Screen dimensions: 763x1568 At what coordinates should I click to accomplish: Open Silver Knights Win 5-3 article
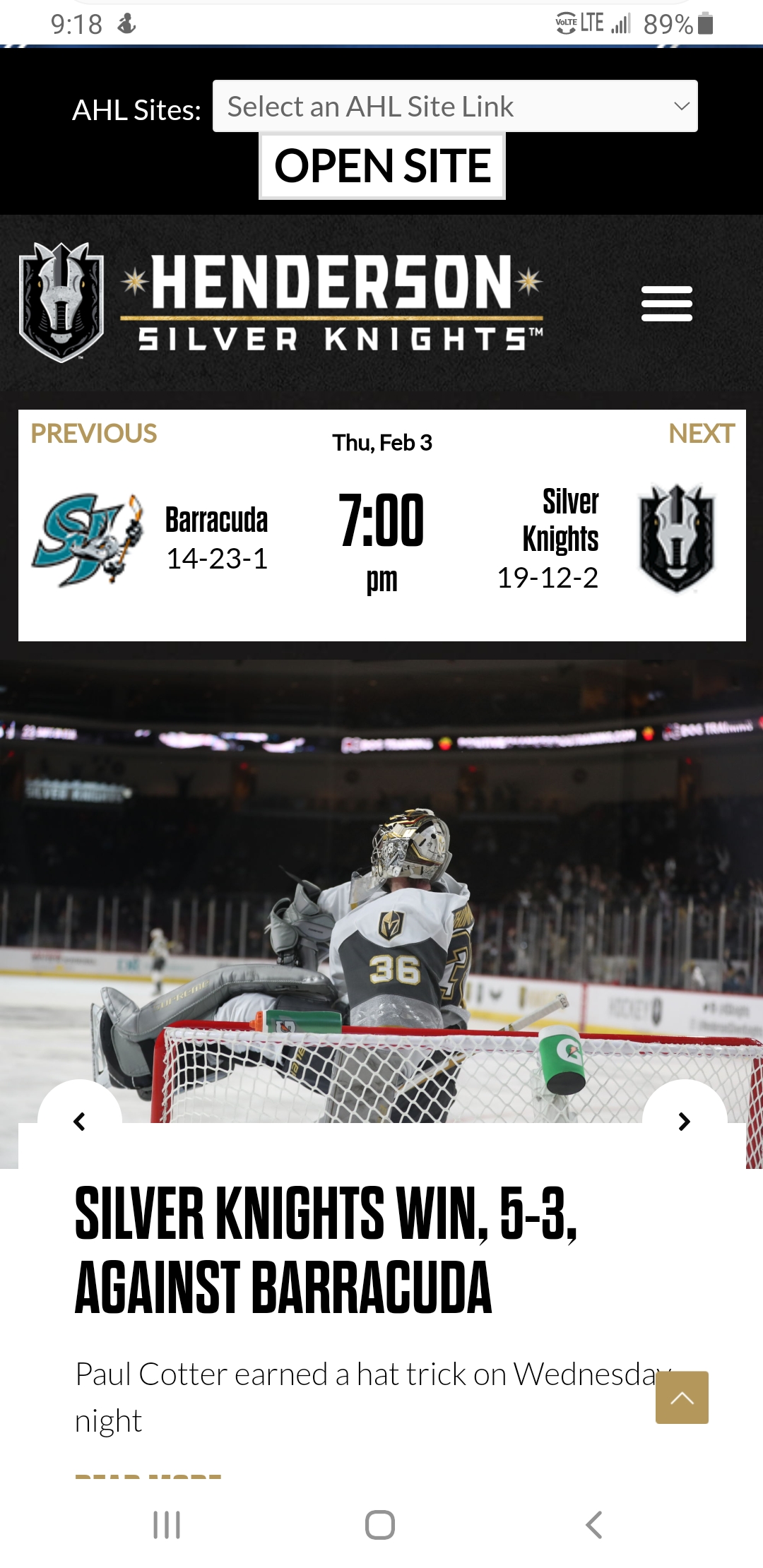point(325,1250)
